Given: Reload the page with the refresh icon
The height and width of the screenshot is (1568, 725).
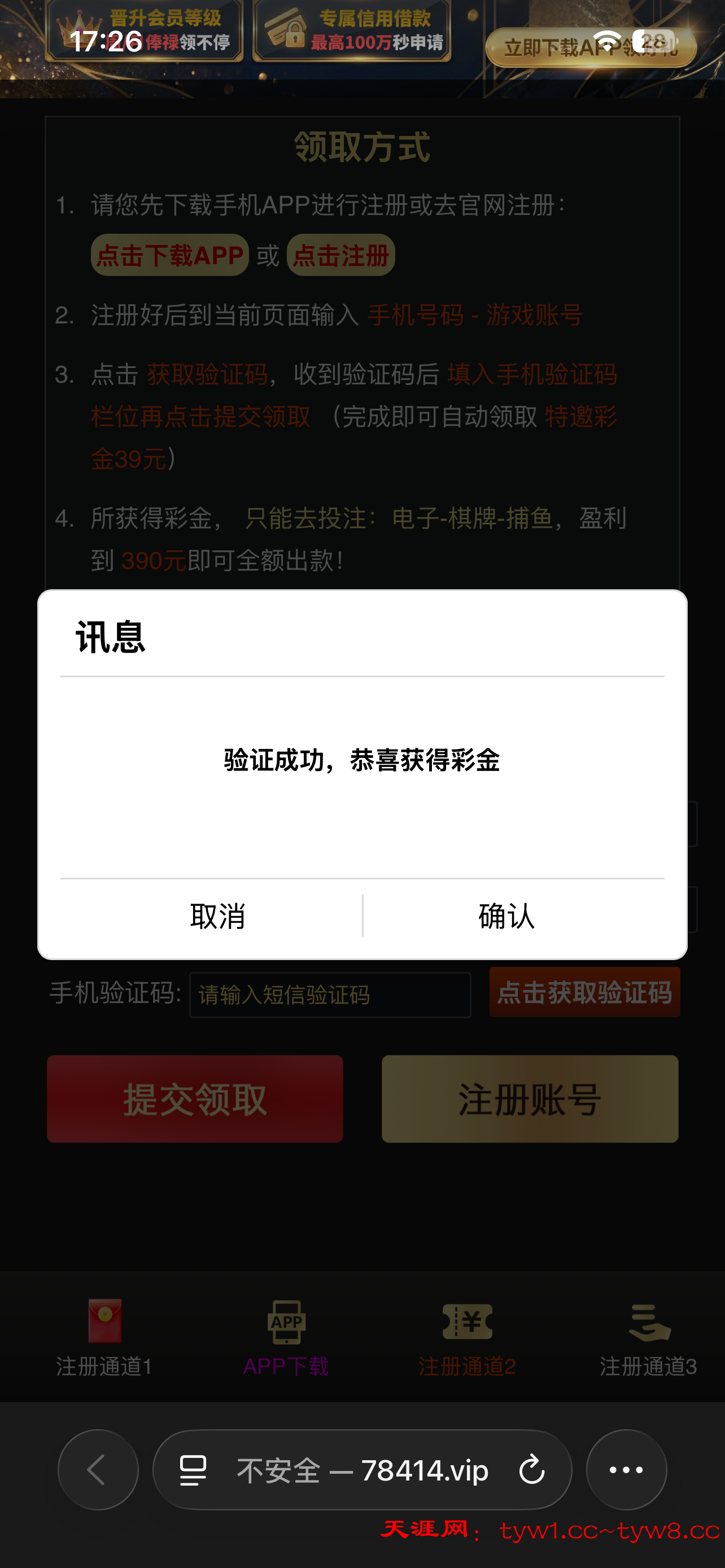Looking at the screenshot, I should tap(532, 1470).
